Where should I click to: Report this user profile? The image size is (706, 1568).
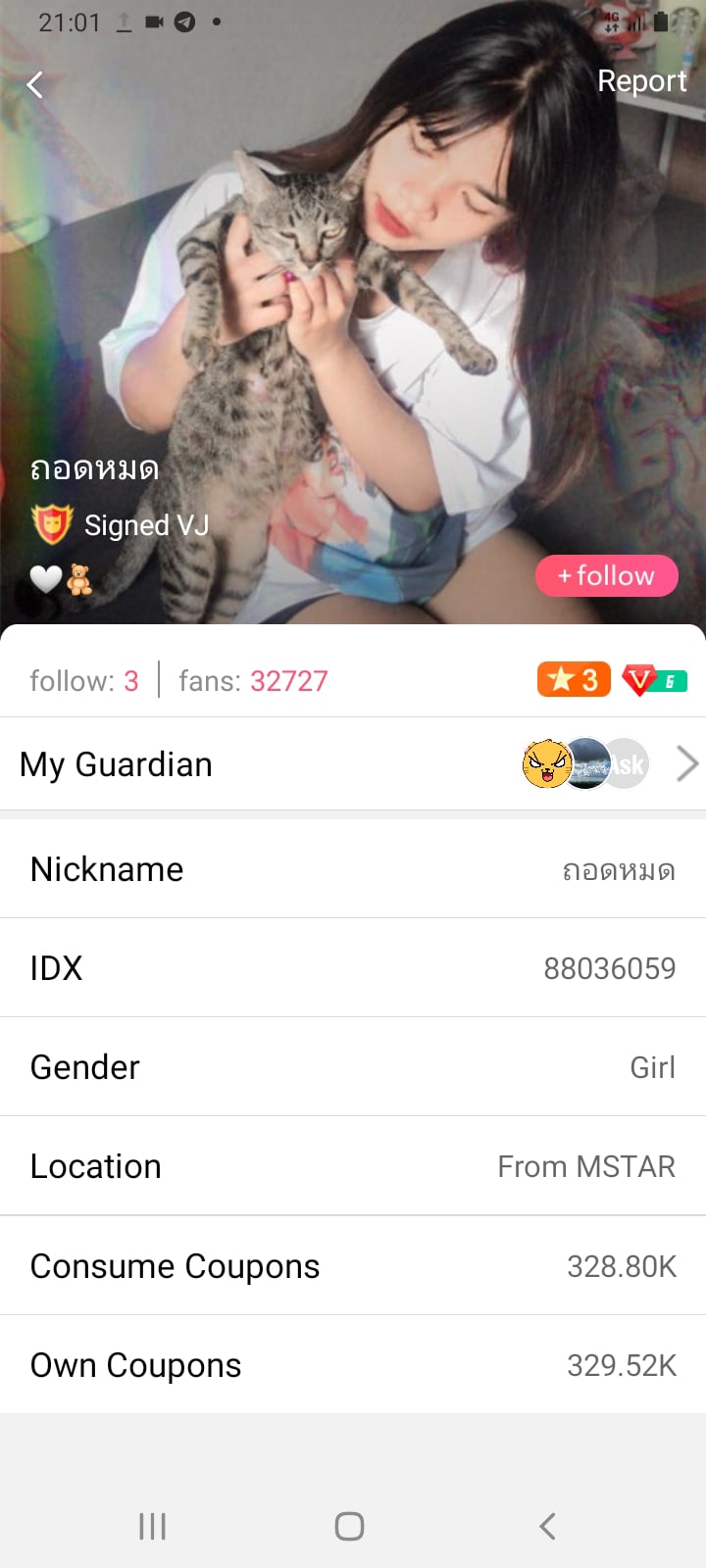coord(641,81)
